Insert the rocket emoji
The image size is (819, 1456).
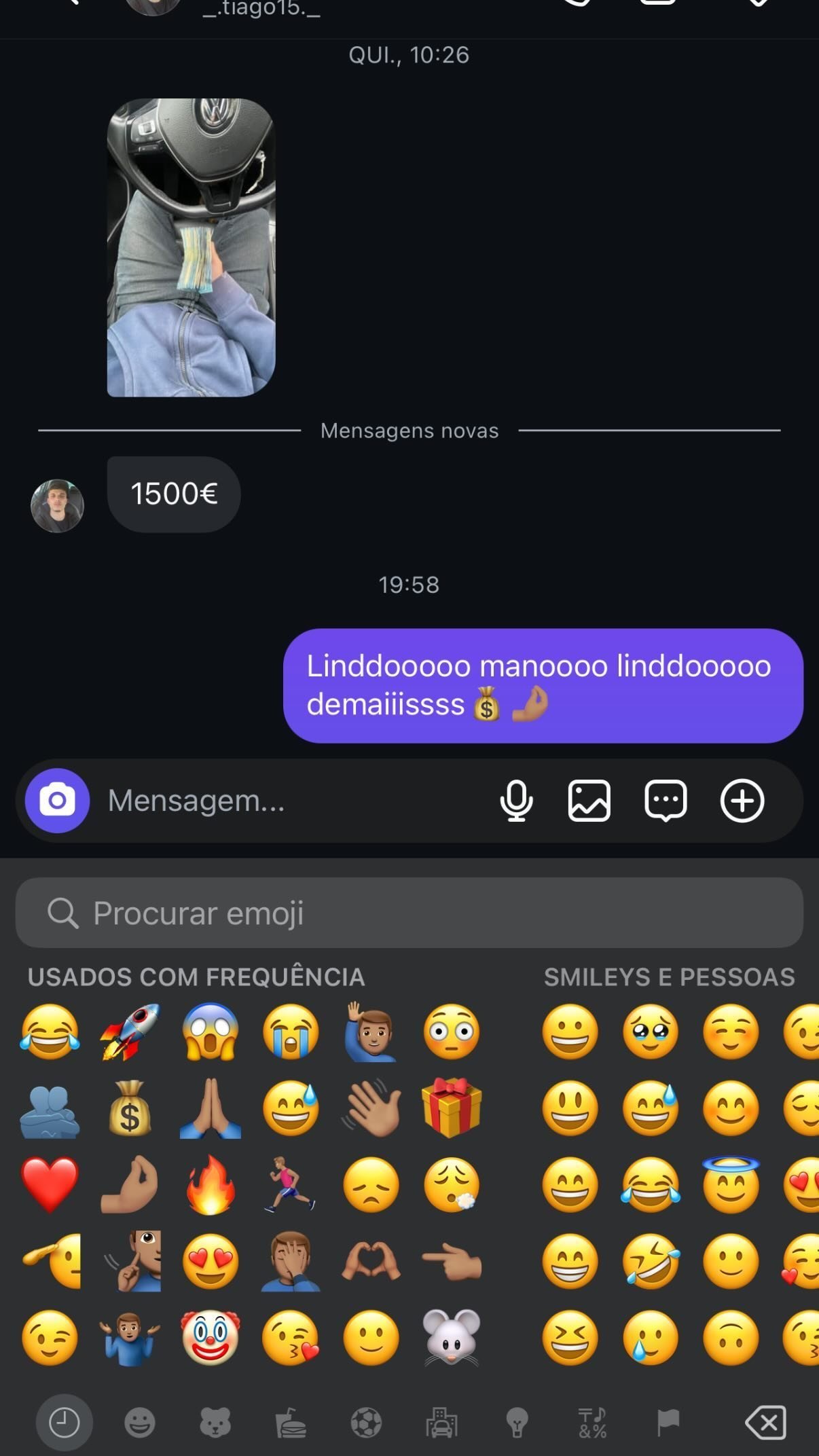point(130,1032)
